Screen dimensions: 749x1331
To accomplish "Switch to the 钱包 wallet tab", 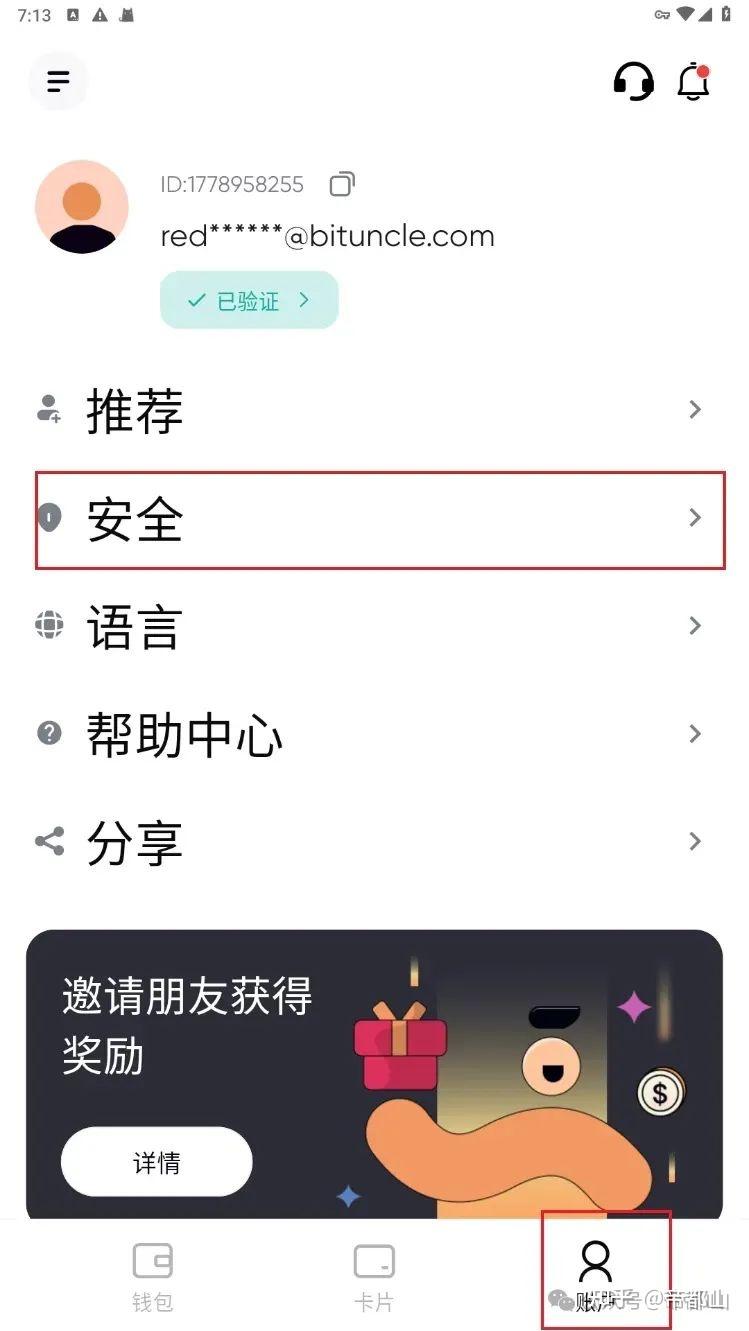I will coord(152,1276).
